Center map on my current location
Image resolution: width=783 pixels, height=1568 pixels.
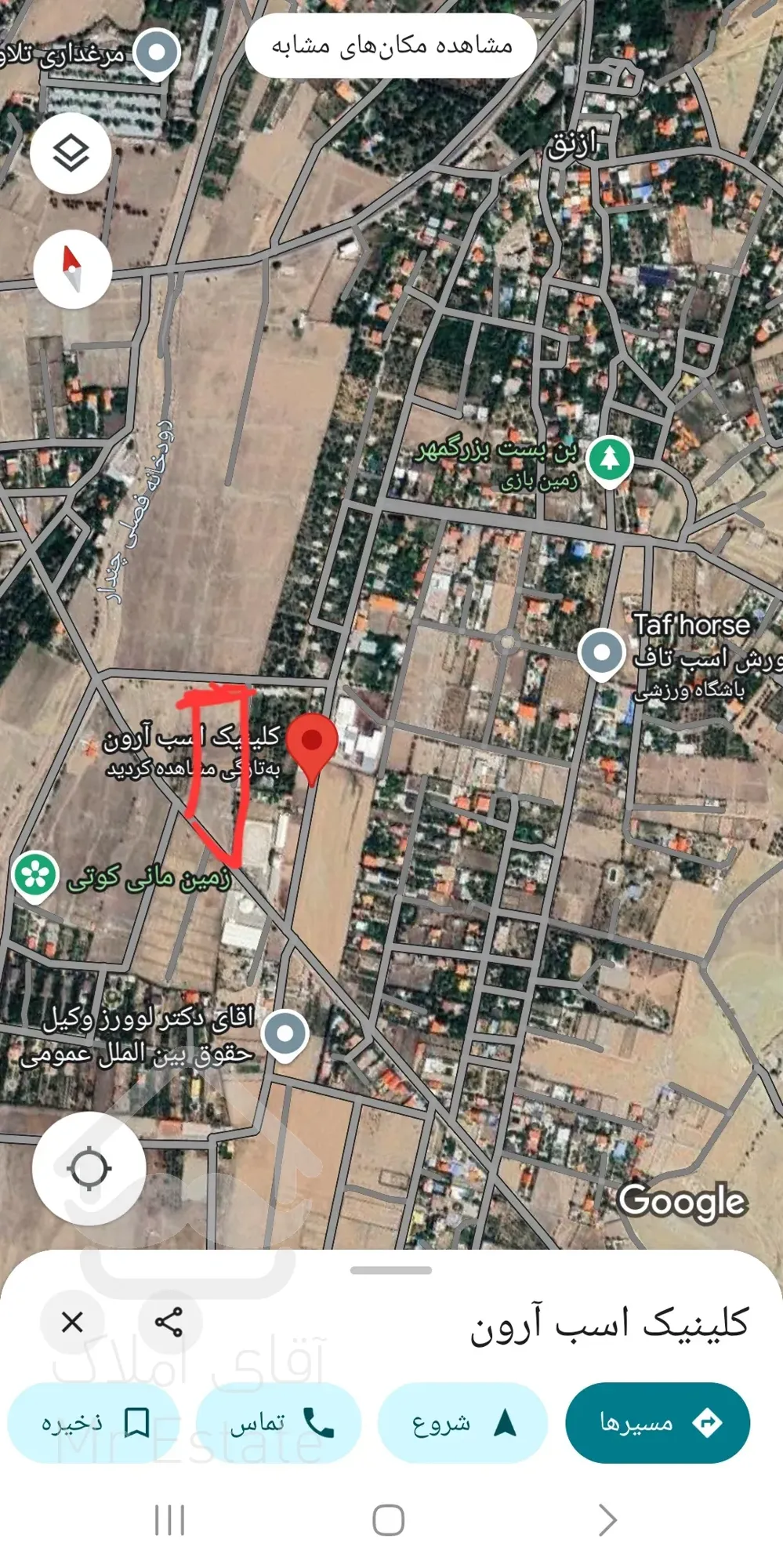tap(89, 1169)
